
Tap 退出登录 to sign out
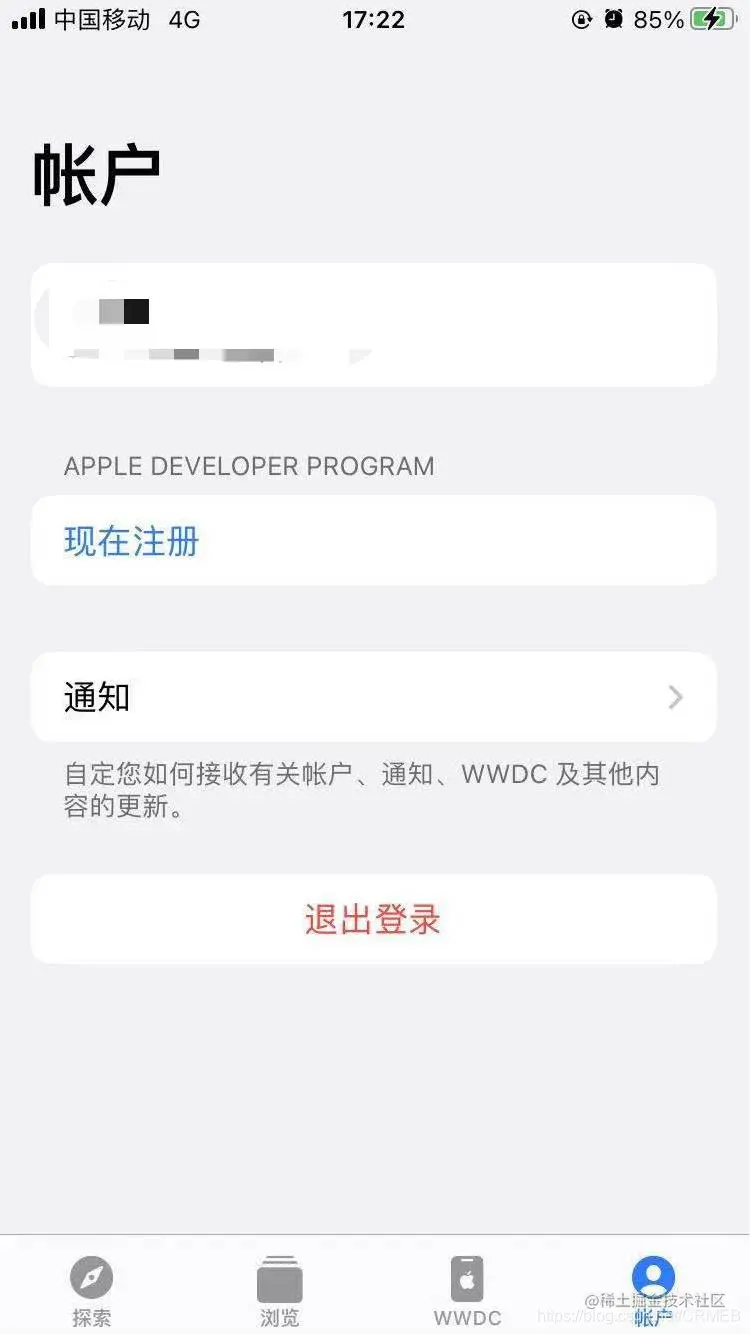click(373, 919)
